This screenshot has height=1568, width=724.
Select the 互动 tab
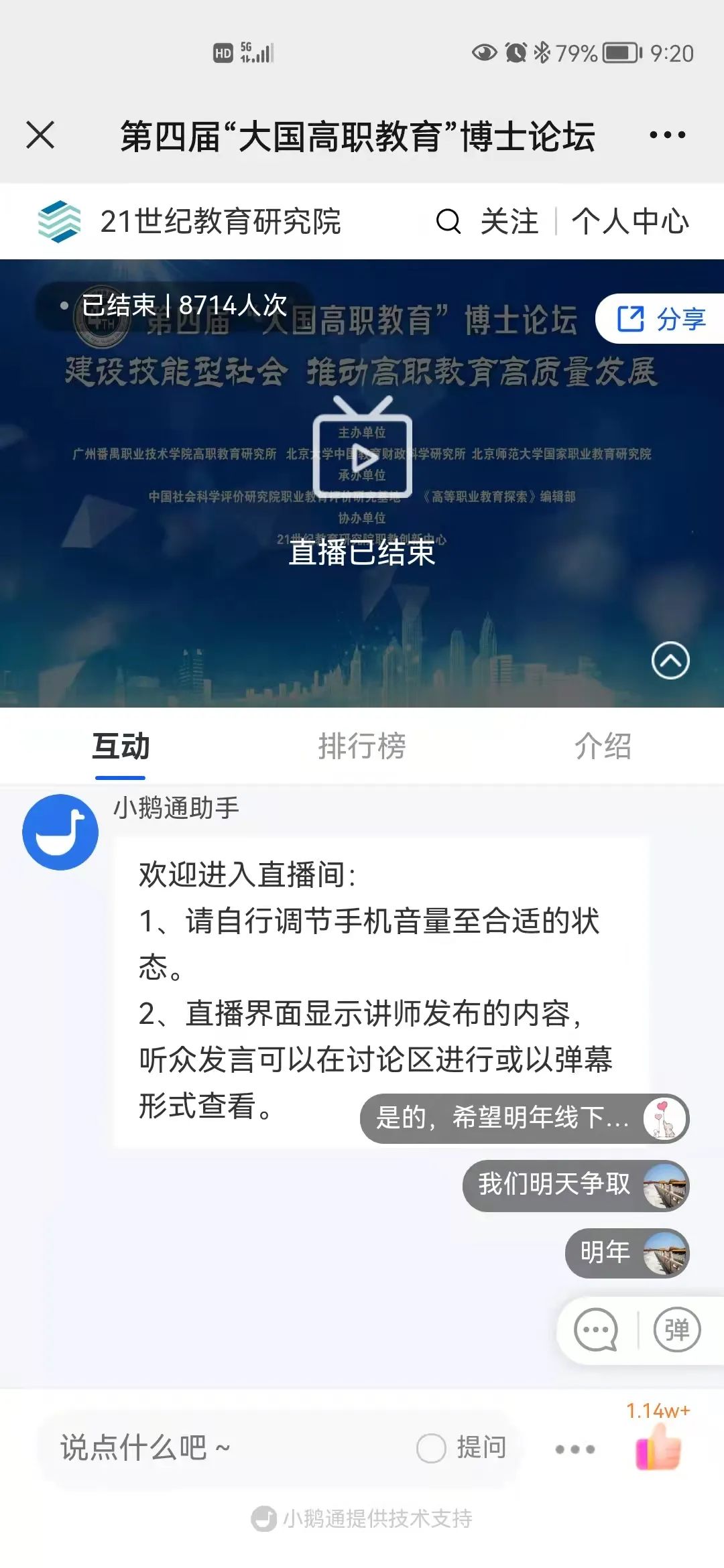click(x=121, y=746)
